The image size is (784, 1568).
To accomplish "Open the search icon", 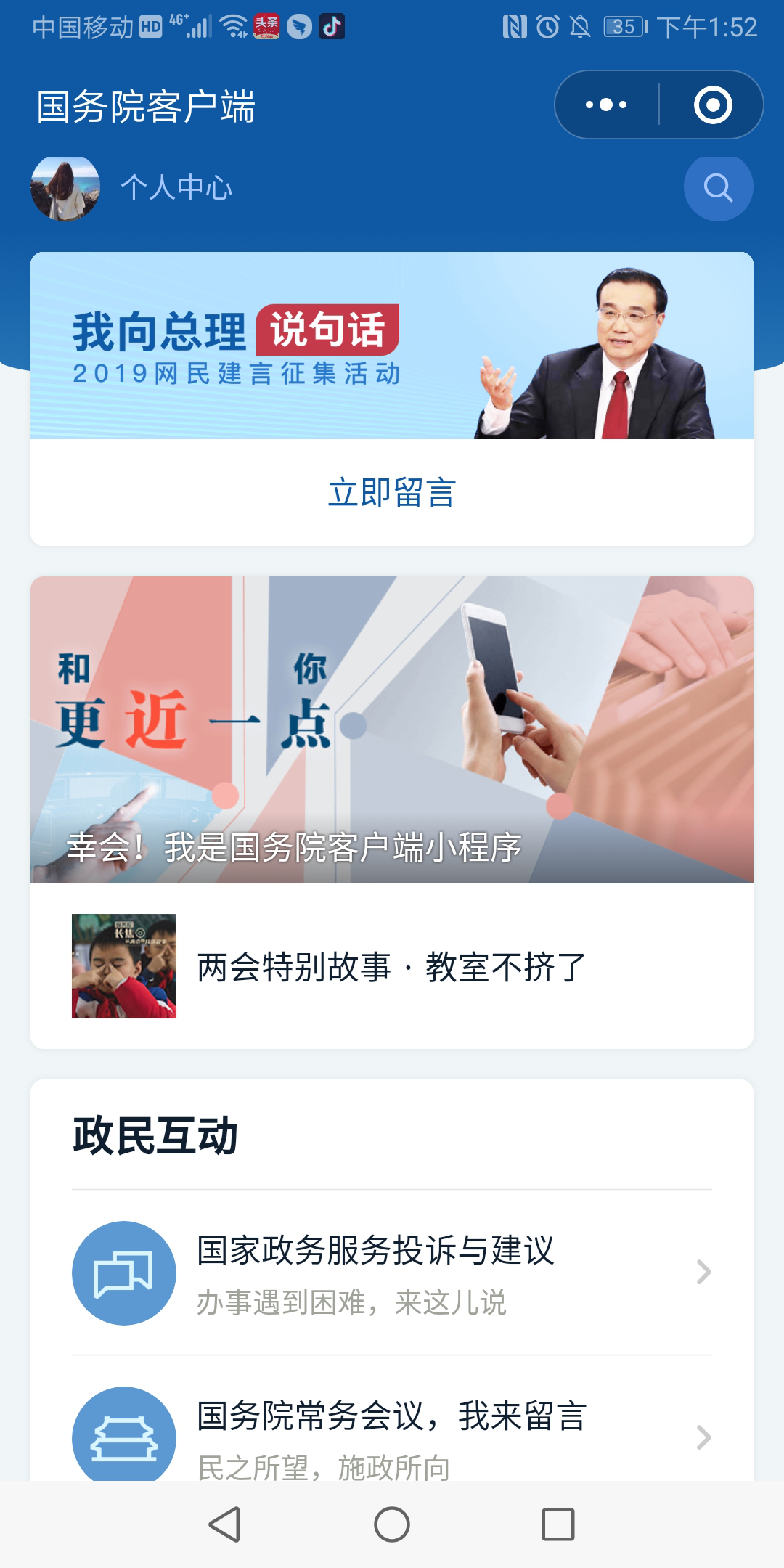I will coord(718,188).
